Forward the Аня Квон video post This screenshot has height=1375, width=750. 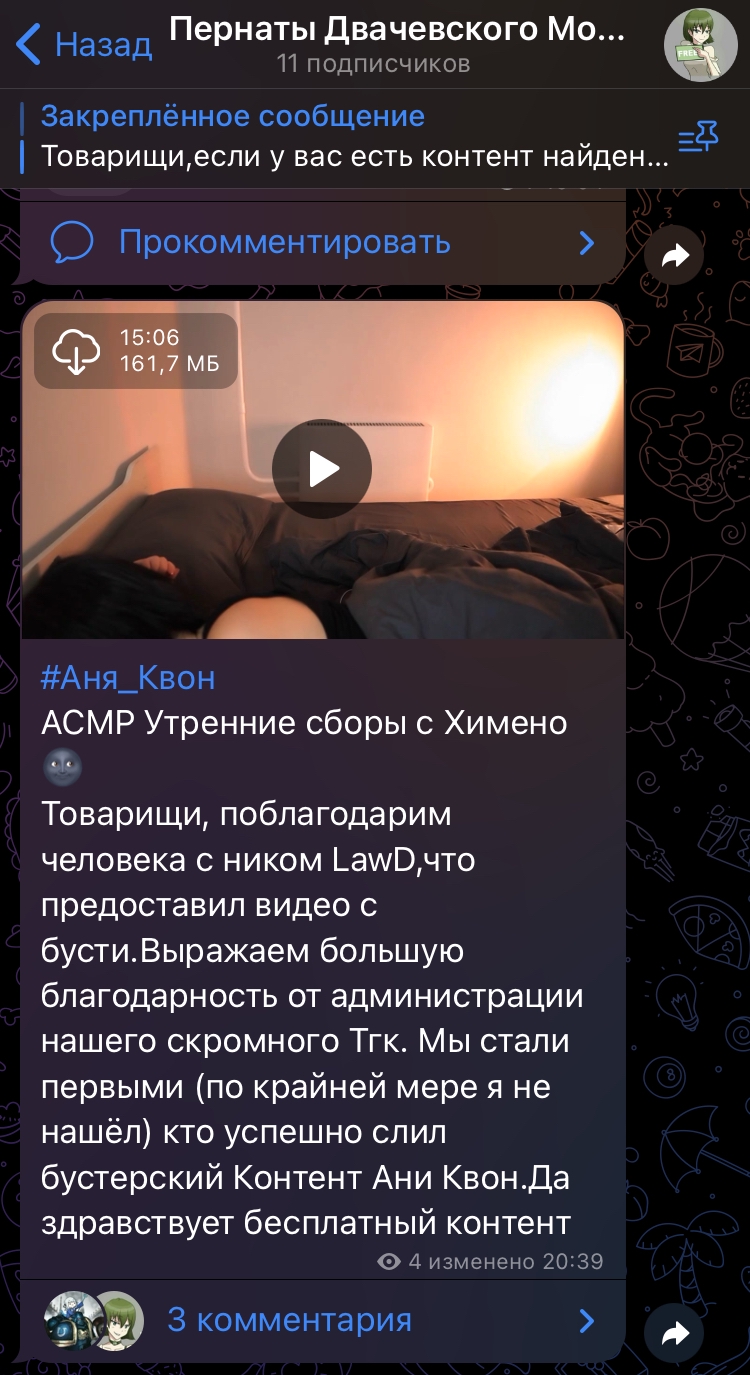pos(675,1334)
